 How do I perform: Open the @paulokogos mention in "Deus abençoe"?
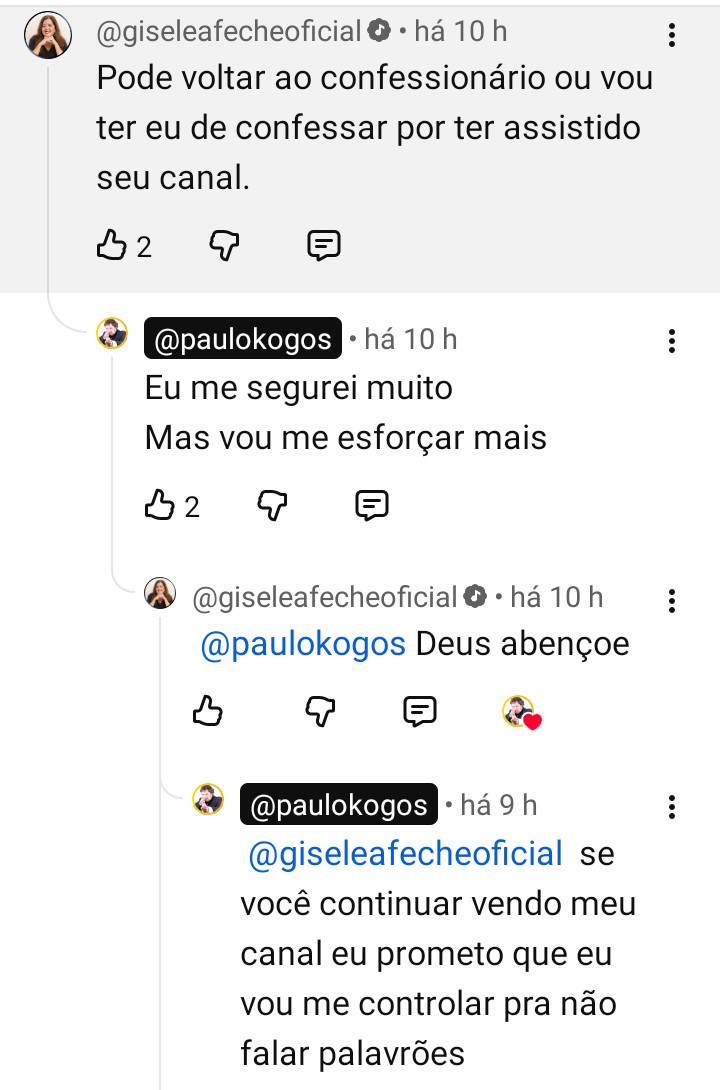(x=303, y=645)
